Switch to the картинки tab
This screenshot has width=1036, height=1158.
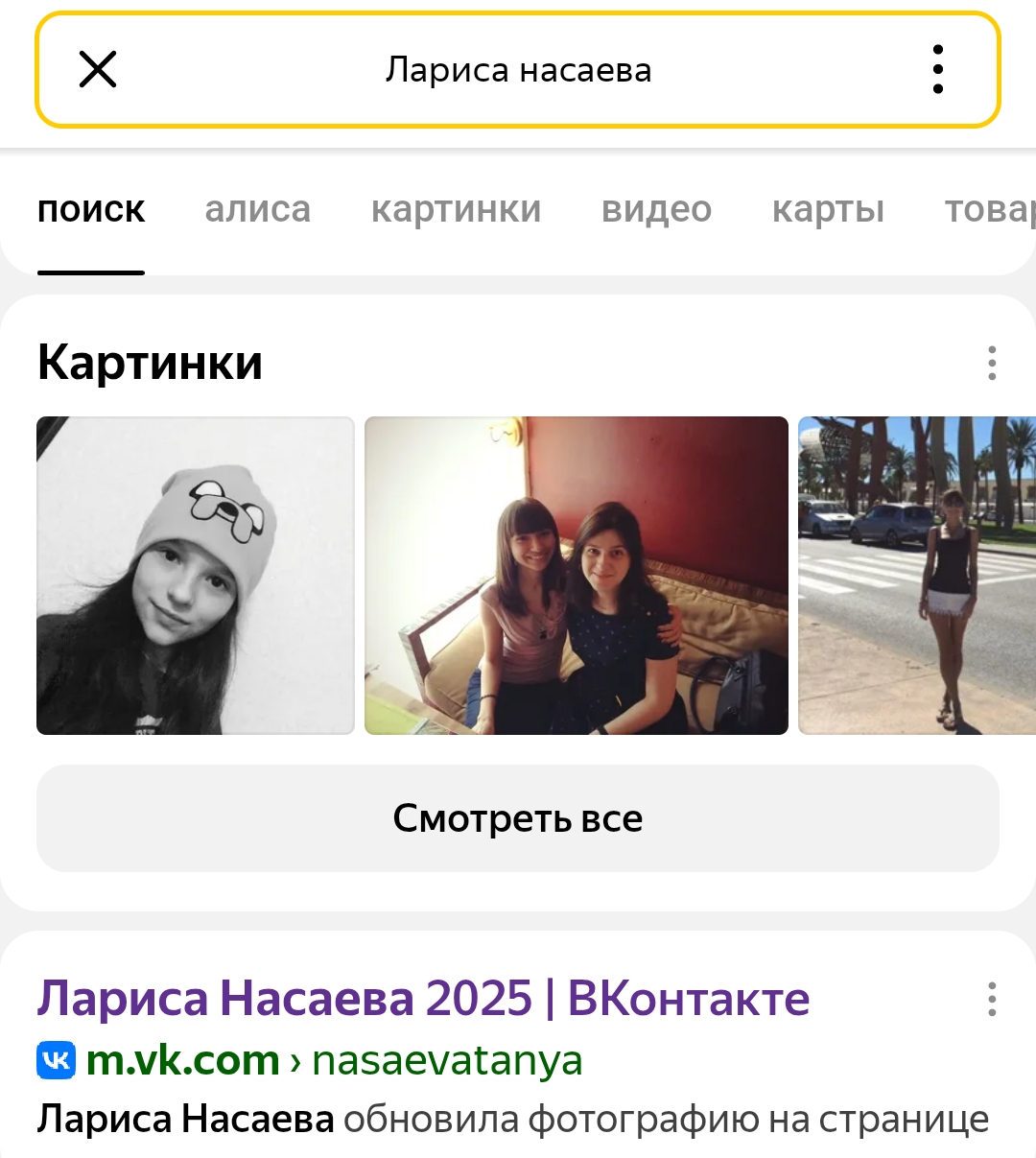click(x=456, y=209)
